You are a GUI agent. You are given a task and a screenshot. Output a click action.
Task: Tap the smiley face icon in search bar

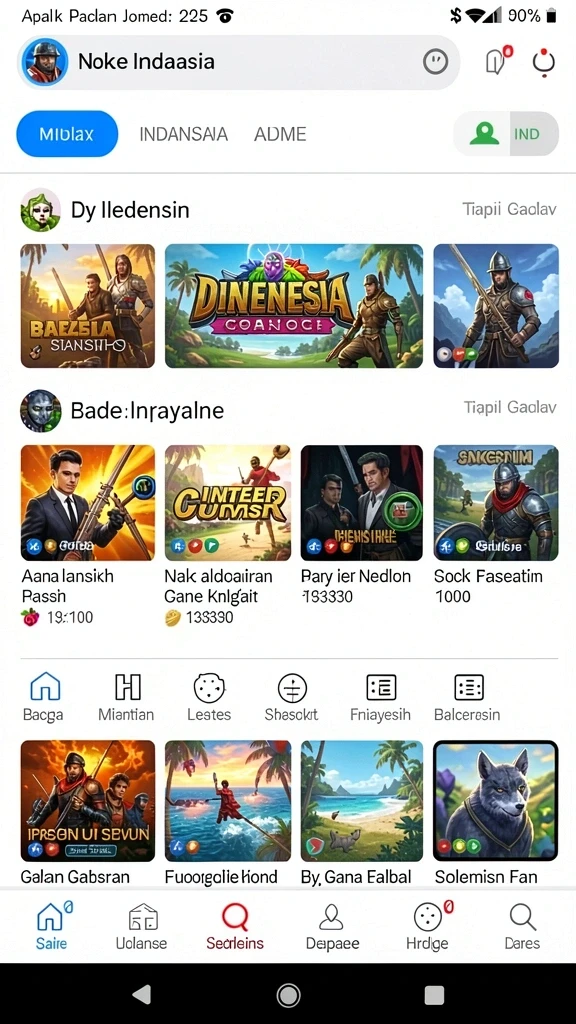435,62
